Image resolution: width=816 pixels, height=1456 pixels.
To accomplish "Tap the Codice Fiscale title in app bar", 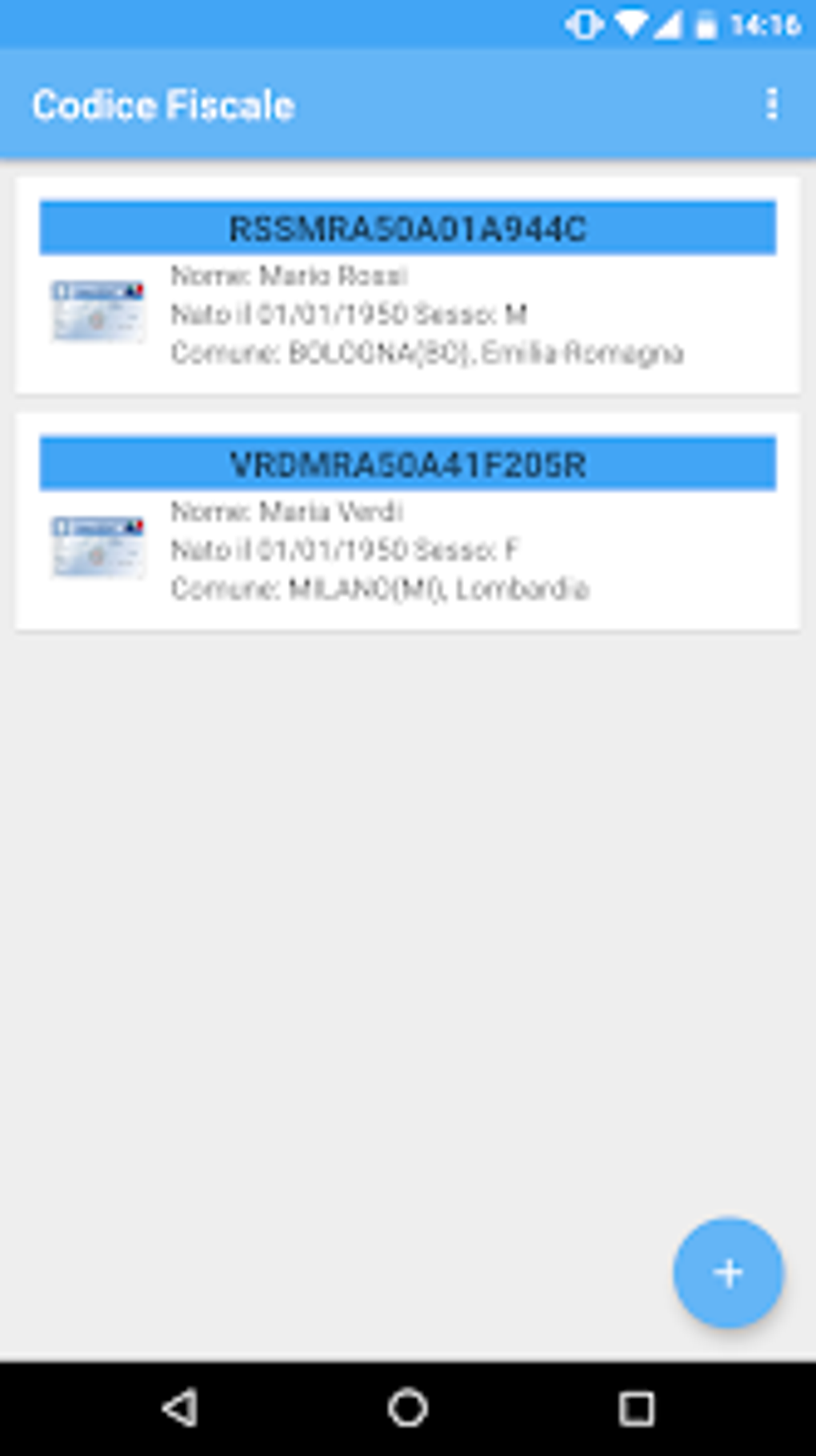I will [x=164, y=103].
